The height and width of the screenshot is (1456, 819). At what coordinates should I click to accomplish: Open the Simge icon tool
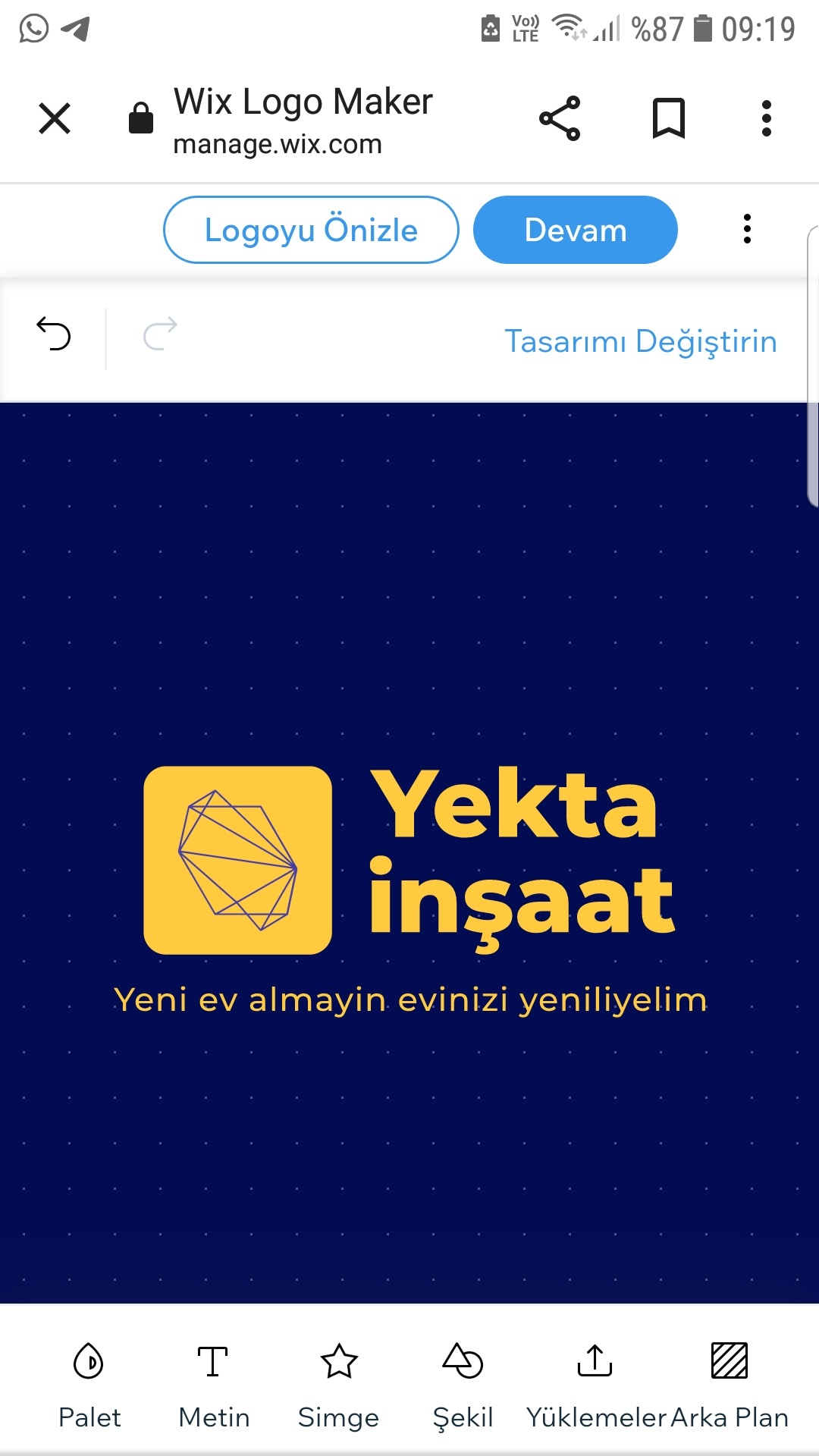tap(338, 1384)
